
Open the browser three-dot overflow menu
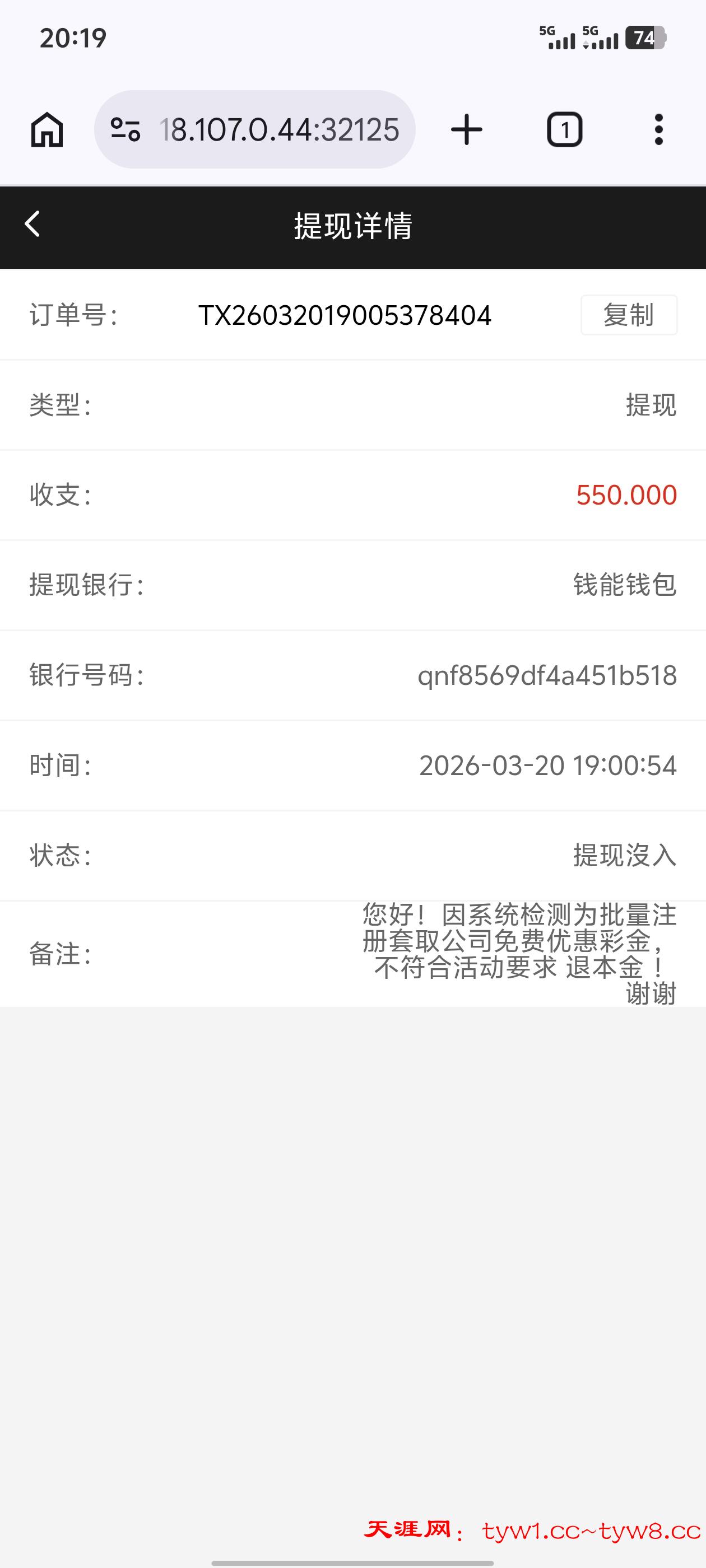tap(659, 129)
